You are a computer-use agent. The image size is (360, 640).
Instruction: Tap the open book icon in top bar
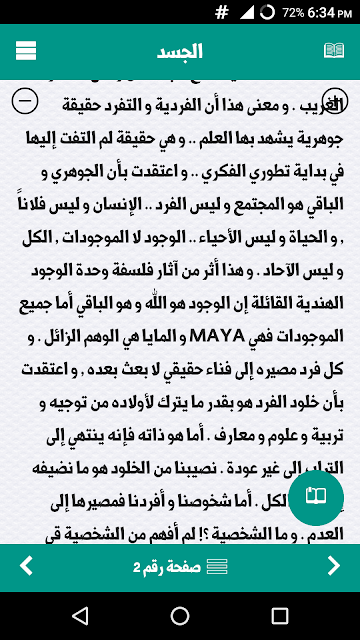334,51
